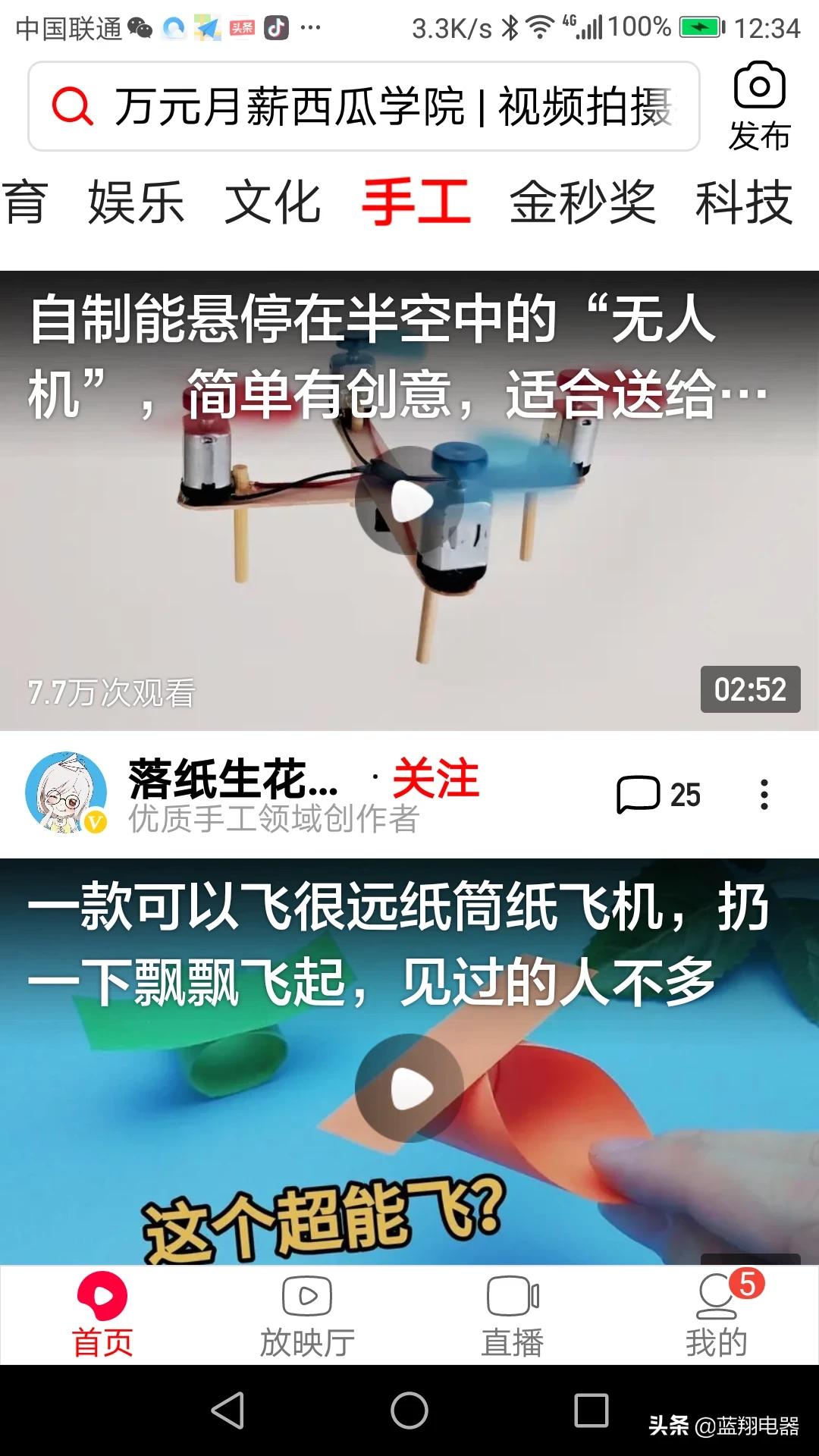Open 落纸生花 author profile avatar
This screenshot has height=1456, width=819.
[x=66, y=793]
